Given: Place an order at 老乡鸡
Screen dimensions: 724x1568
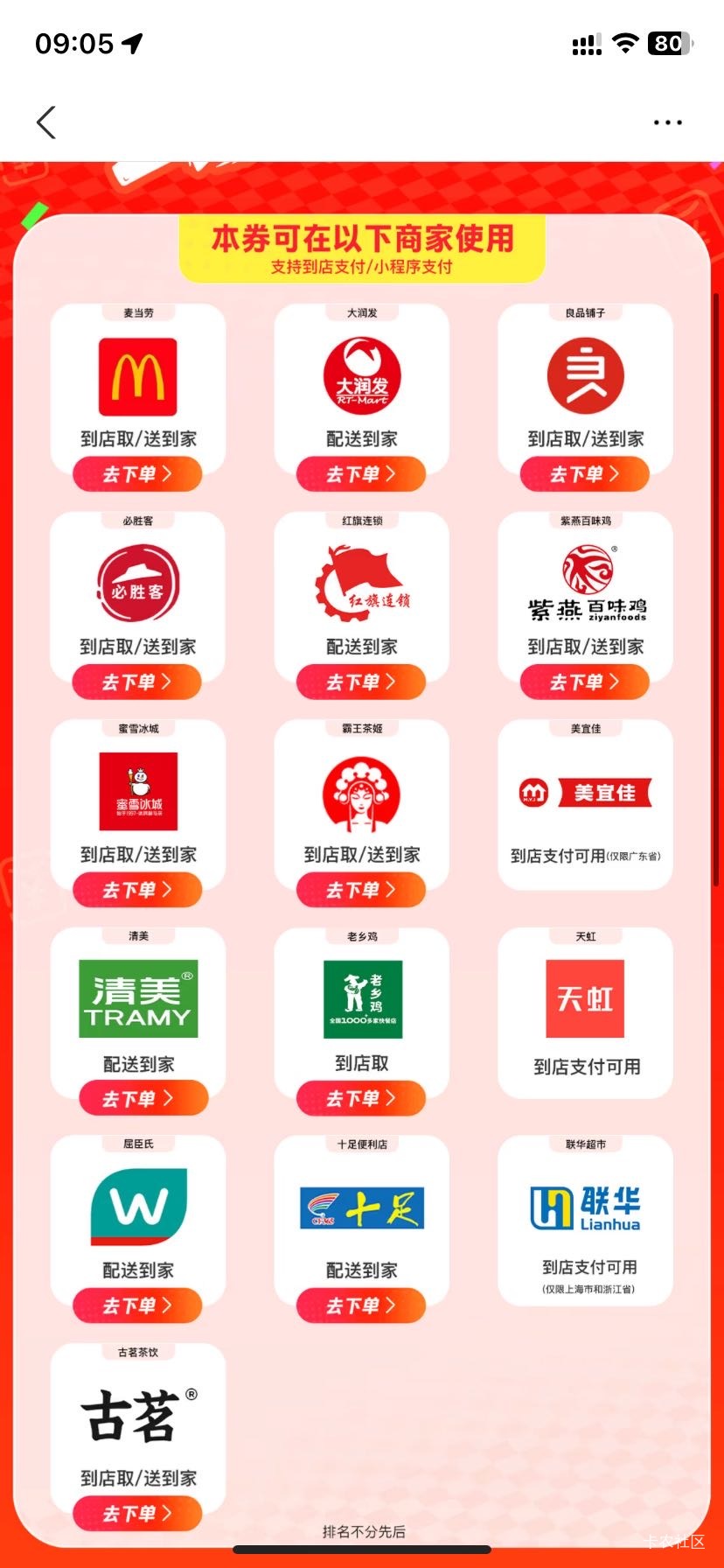Looking at the screenshot, I should click(361, 1098).
